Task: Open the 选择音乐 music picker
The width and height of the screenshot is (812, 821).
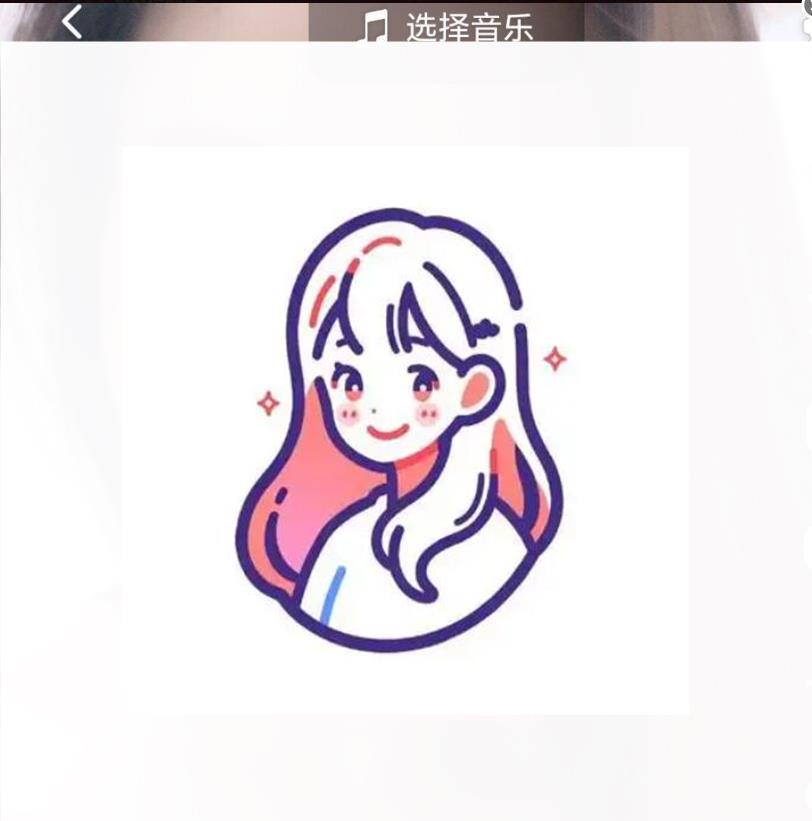Action: pos(447,25)
